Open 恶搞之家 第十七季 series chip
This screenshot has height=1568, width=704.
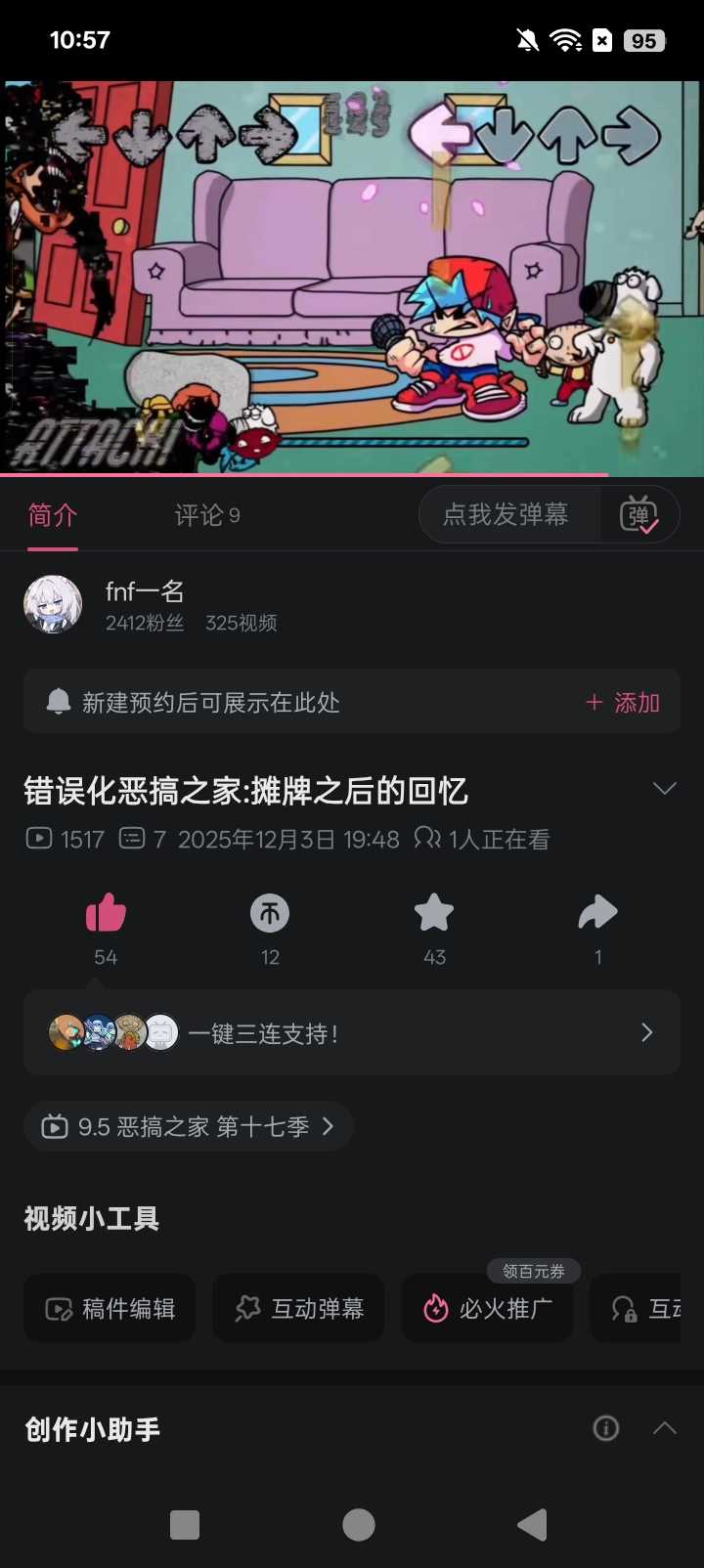pyautogui.click(x=189, y=1127)
